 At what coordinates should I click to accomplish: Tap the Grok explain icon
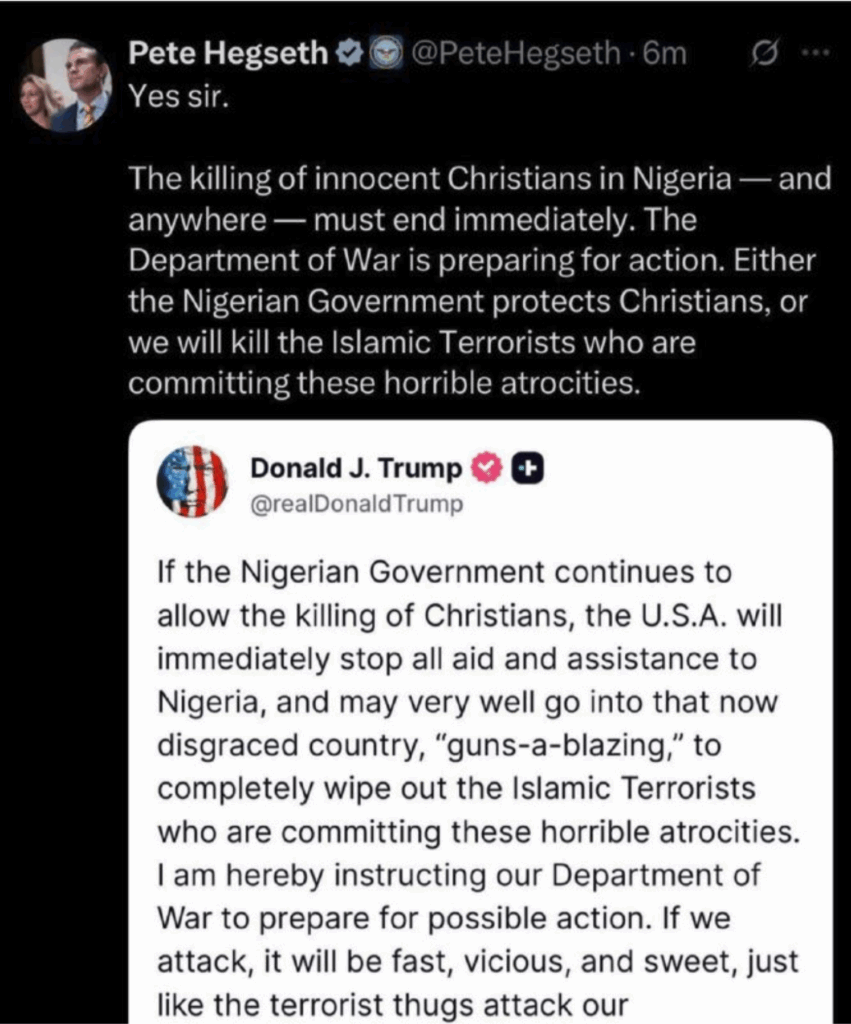(x=765, y=54)
